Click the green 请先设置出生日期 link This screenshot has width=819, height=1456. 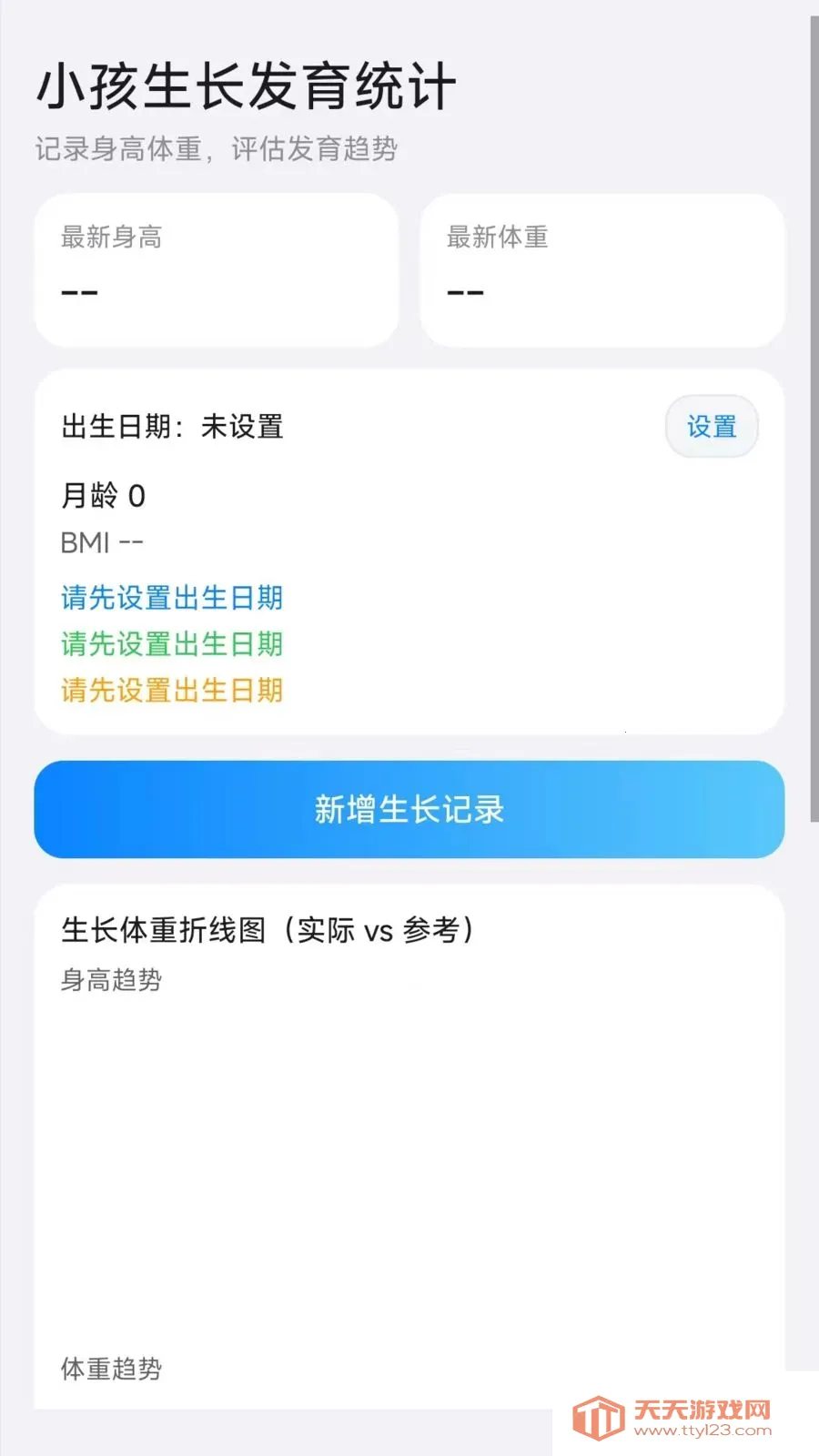click(x=171, y=644)
